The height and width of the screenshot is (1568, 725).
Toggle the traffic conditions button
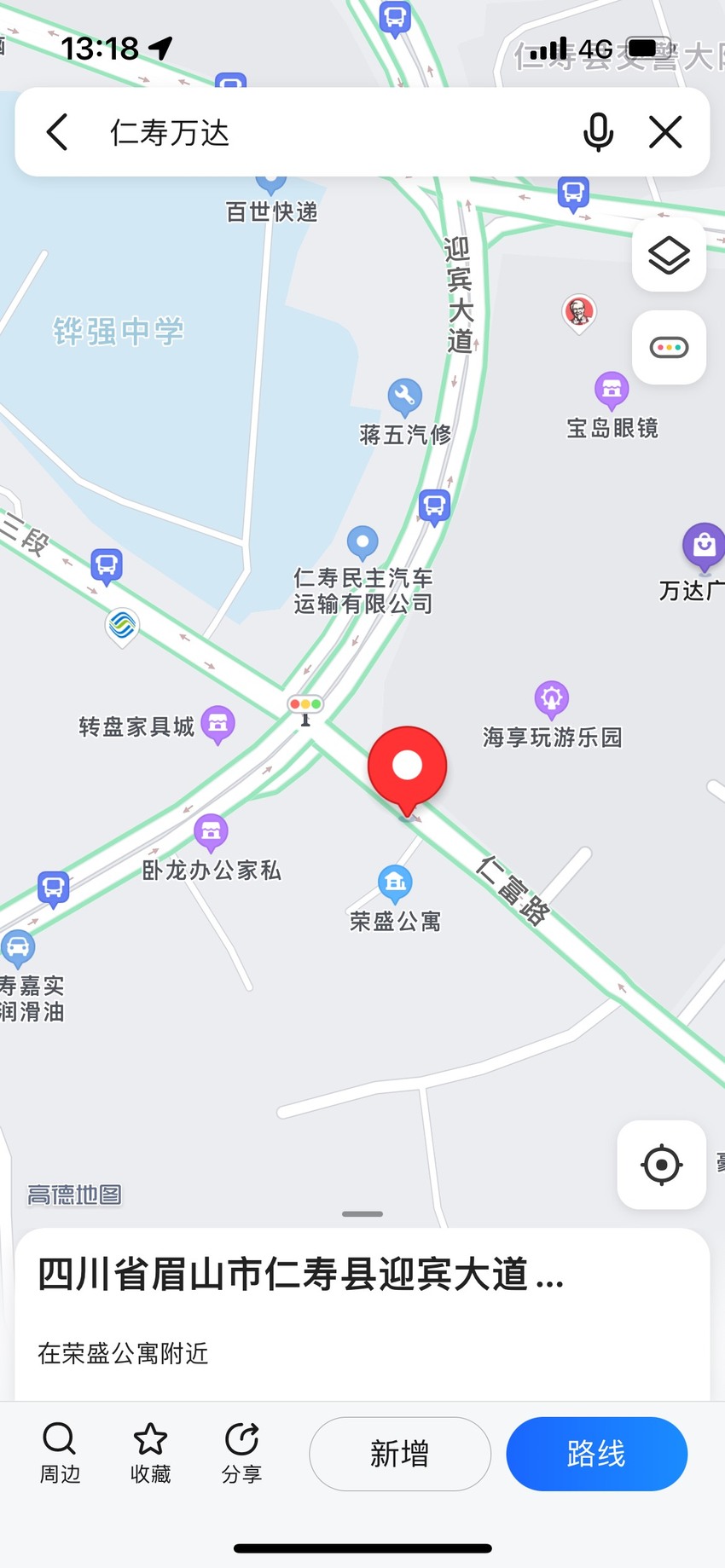tap(669, 347)
